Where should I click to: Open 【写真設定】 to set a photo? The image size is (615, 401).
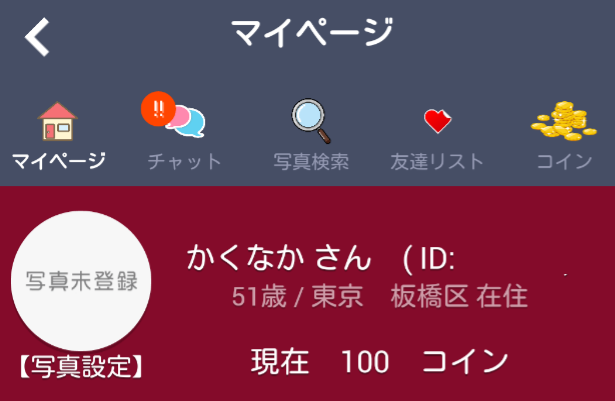point(81,367)
